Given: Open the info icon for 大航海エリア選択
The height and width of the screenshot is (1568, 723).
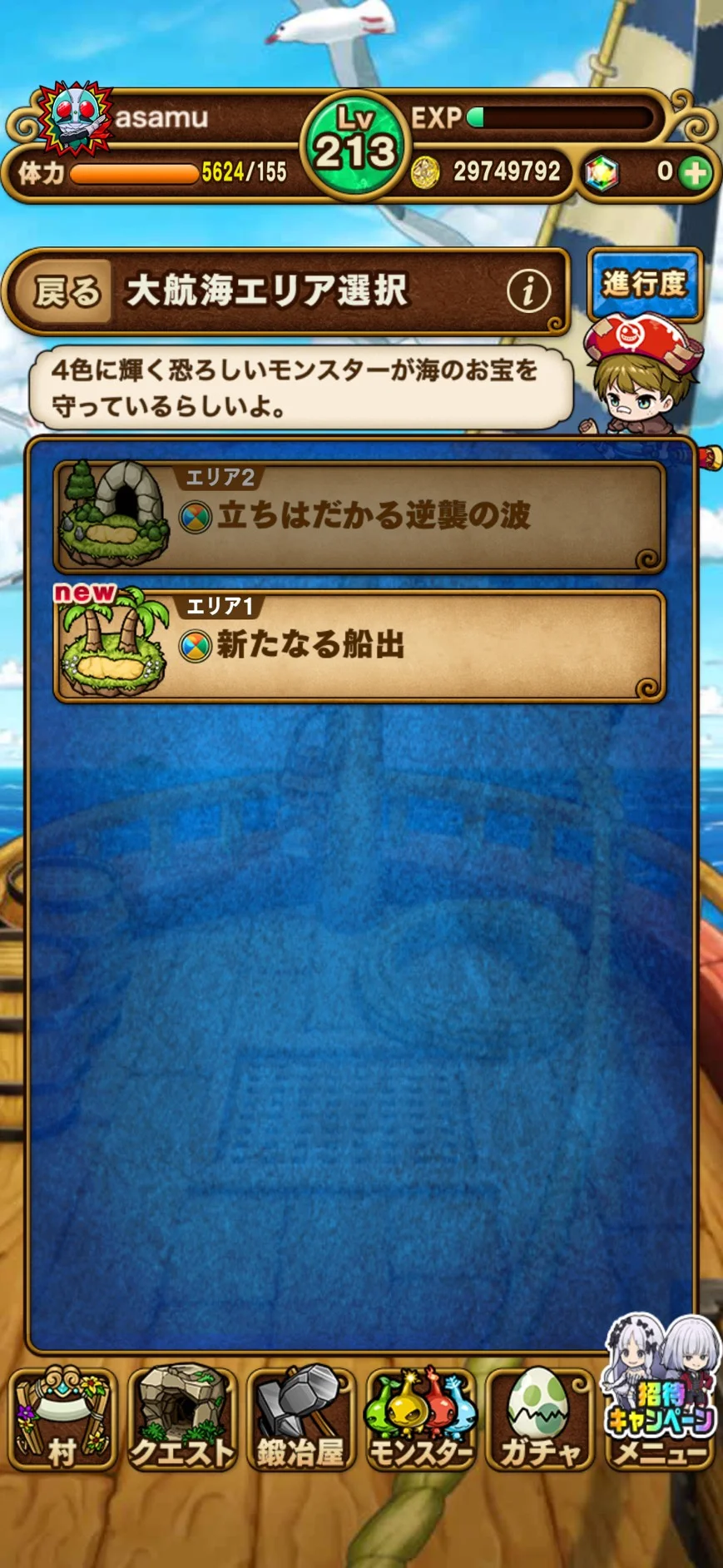Looking at the screenshot, I should (x=528, y=291).
